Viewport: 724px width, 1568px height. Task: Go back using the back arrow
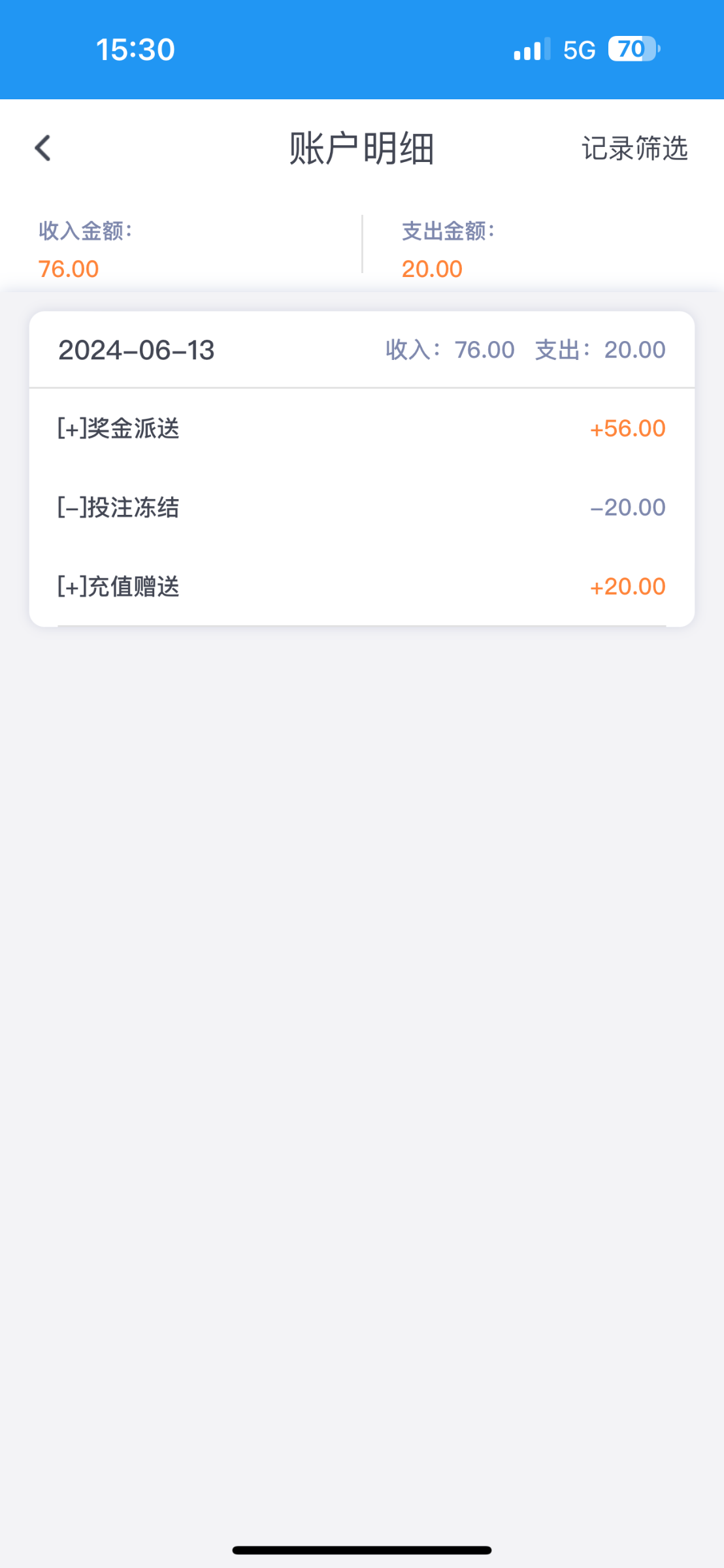tap(43, 148)
